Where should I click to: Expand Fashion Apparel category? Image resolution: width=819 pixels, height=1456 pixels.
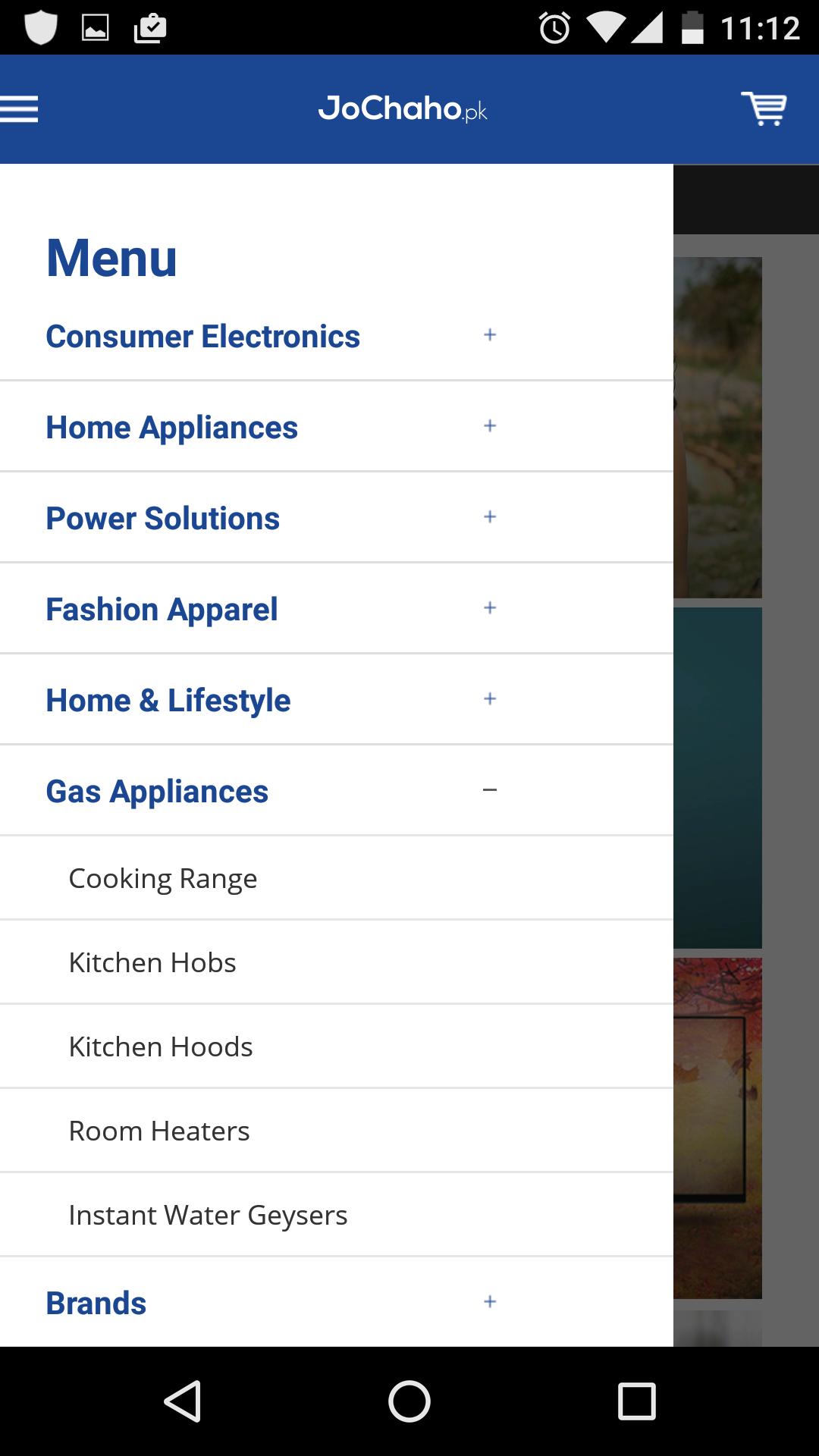pyautogui.click(x=490, y=608)
